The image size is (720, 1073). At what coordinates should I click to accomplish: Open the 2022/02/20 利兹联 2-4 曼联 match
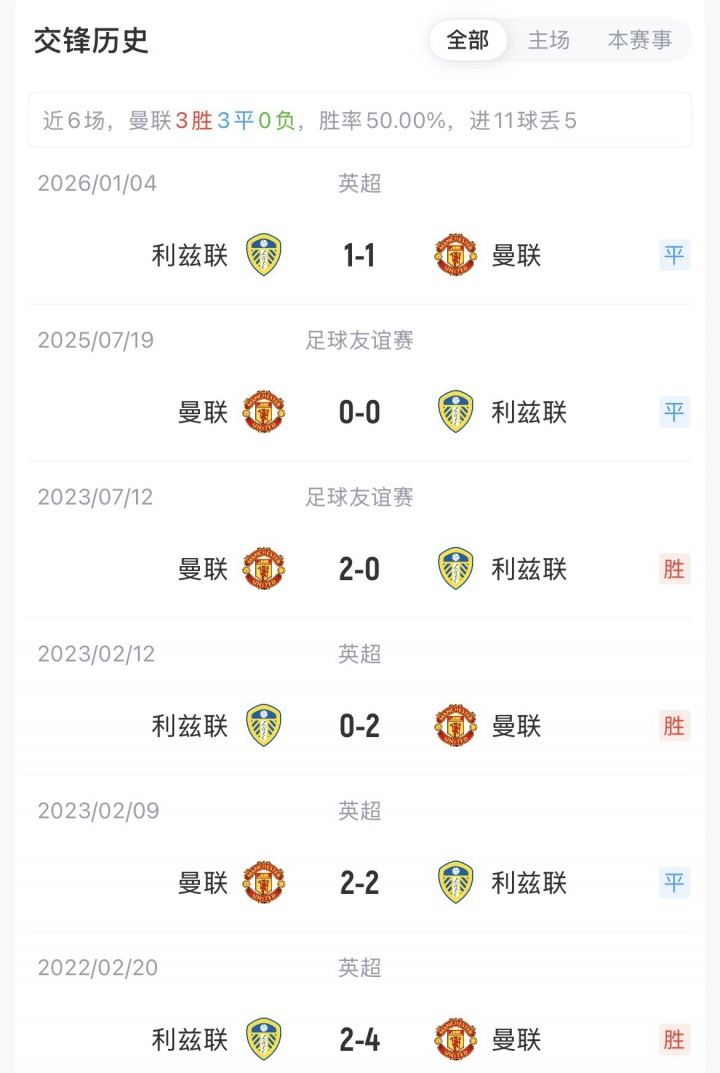coord(359,1040)
